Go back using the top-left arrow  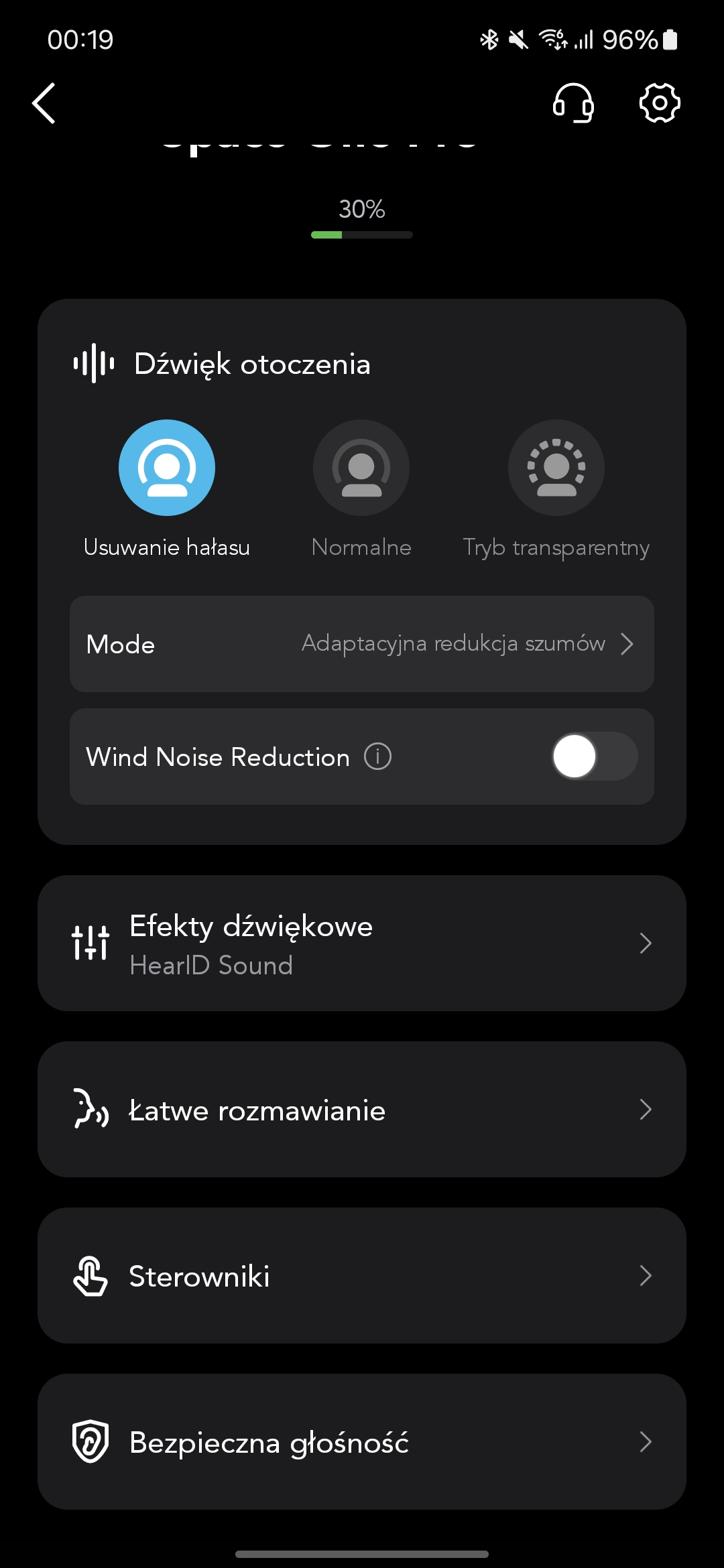click(x=44, y=103)
